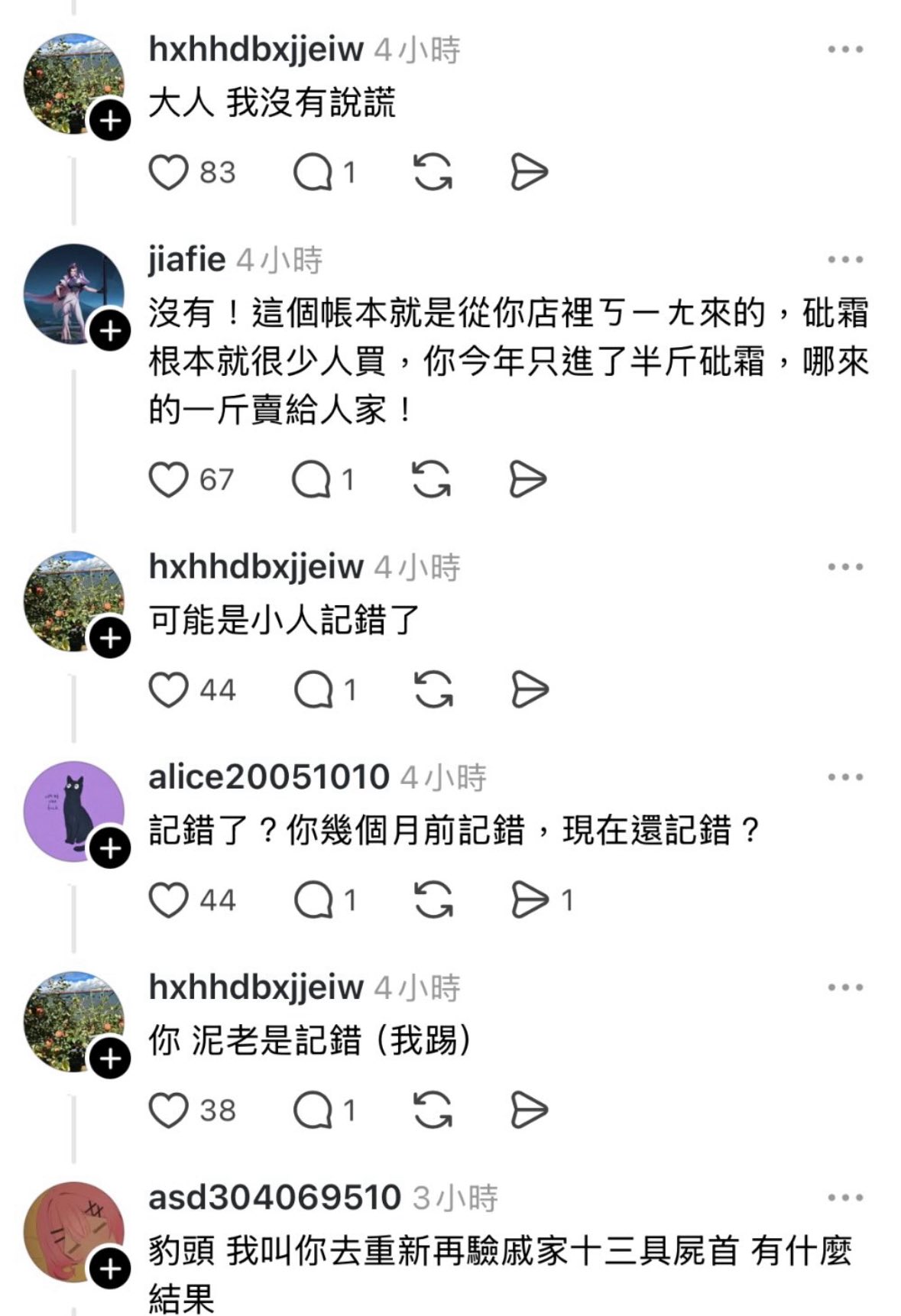This screenshot has height=1316, width=901.
Task: Like hxhhdbxjjeiw's comment with 83 likes
Action: pos(167,172)
